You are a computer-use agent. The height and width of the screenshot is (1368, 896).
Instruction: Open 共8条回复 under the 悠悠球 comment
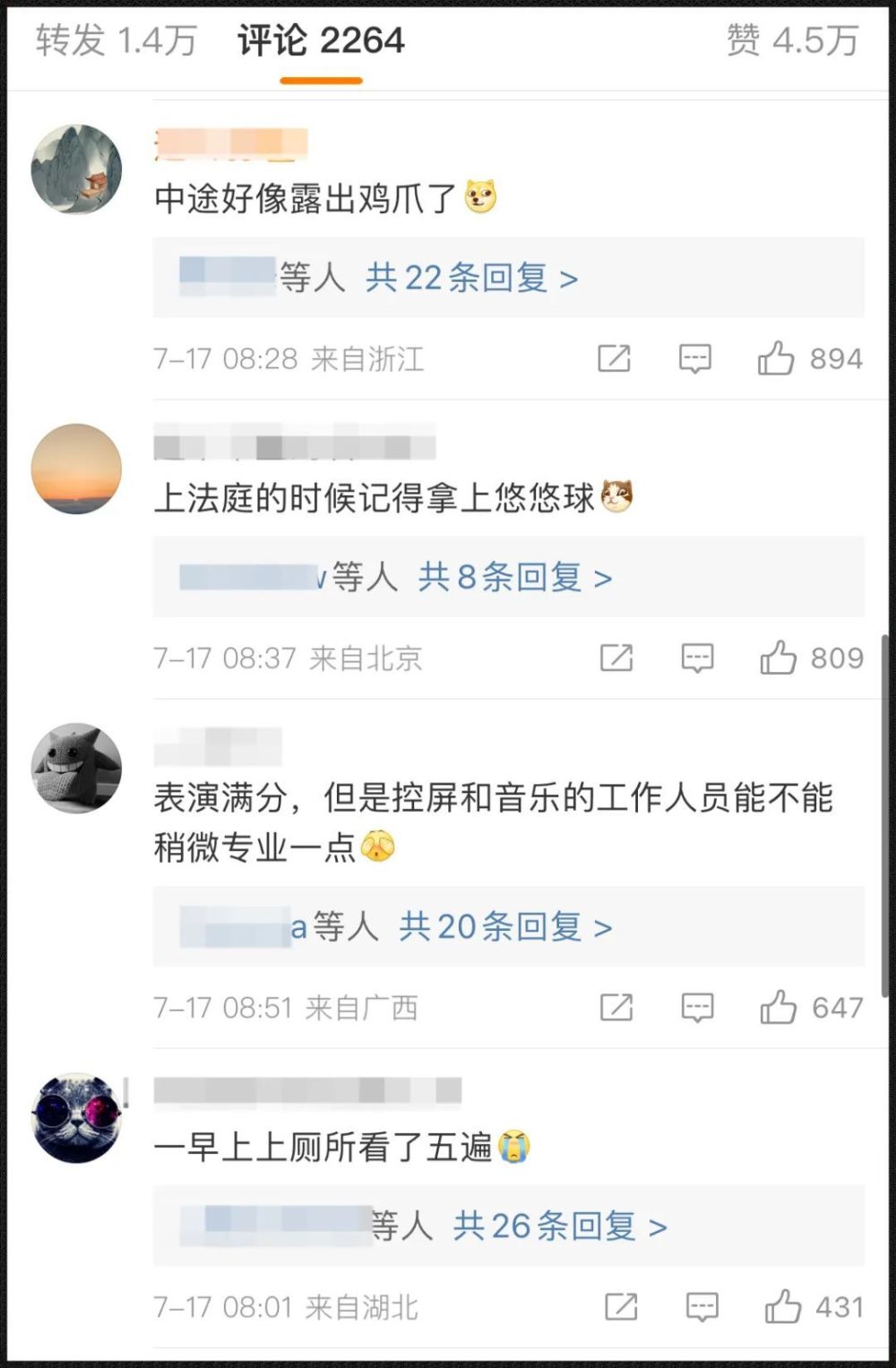(515, 577)
